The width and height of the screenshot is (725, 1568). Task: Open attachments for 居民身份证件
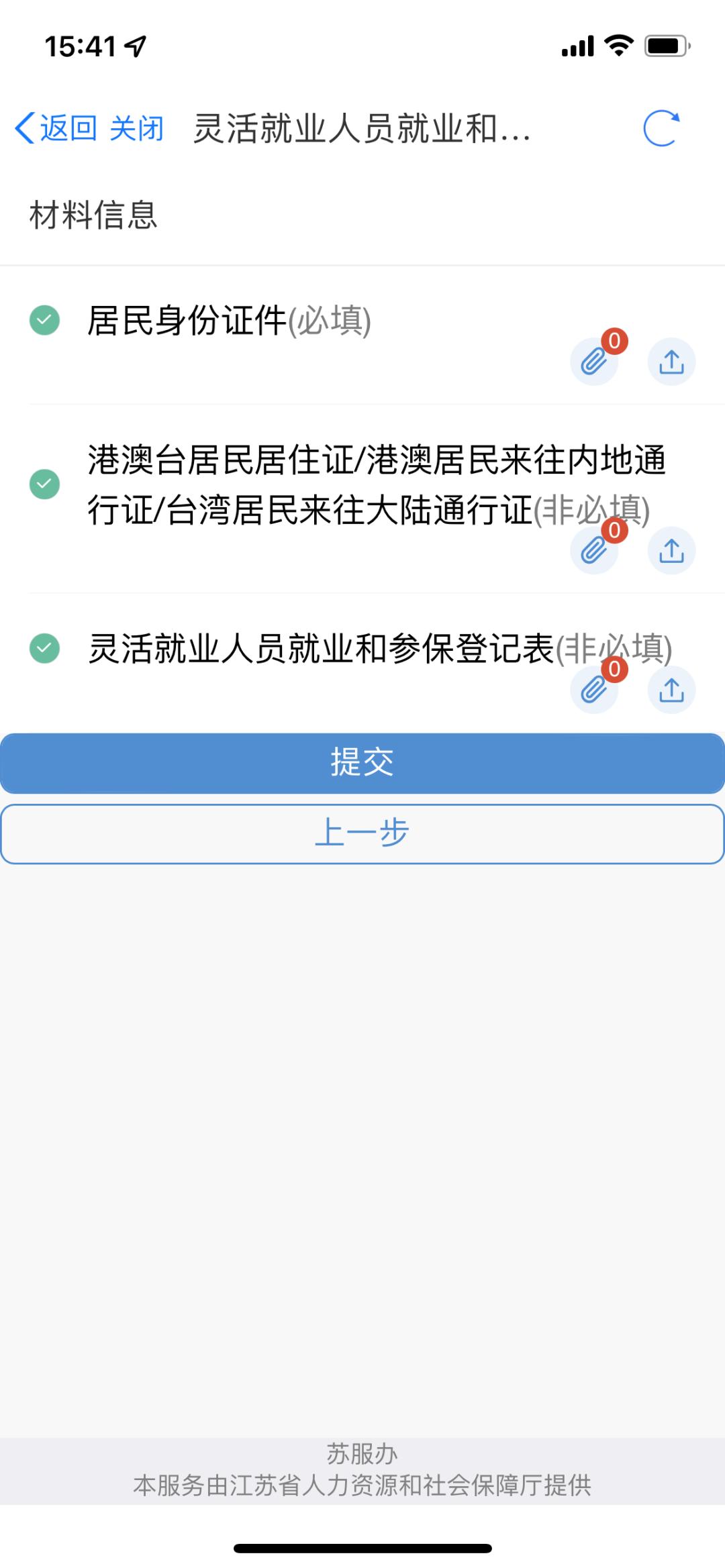click(594, 362)
